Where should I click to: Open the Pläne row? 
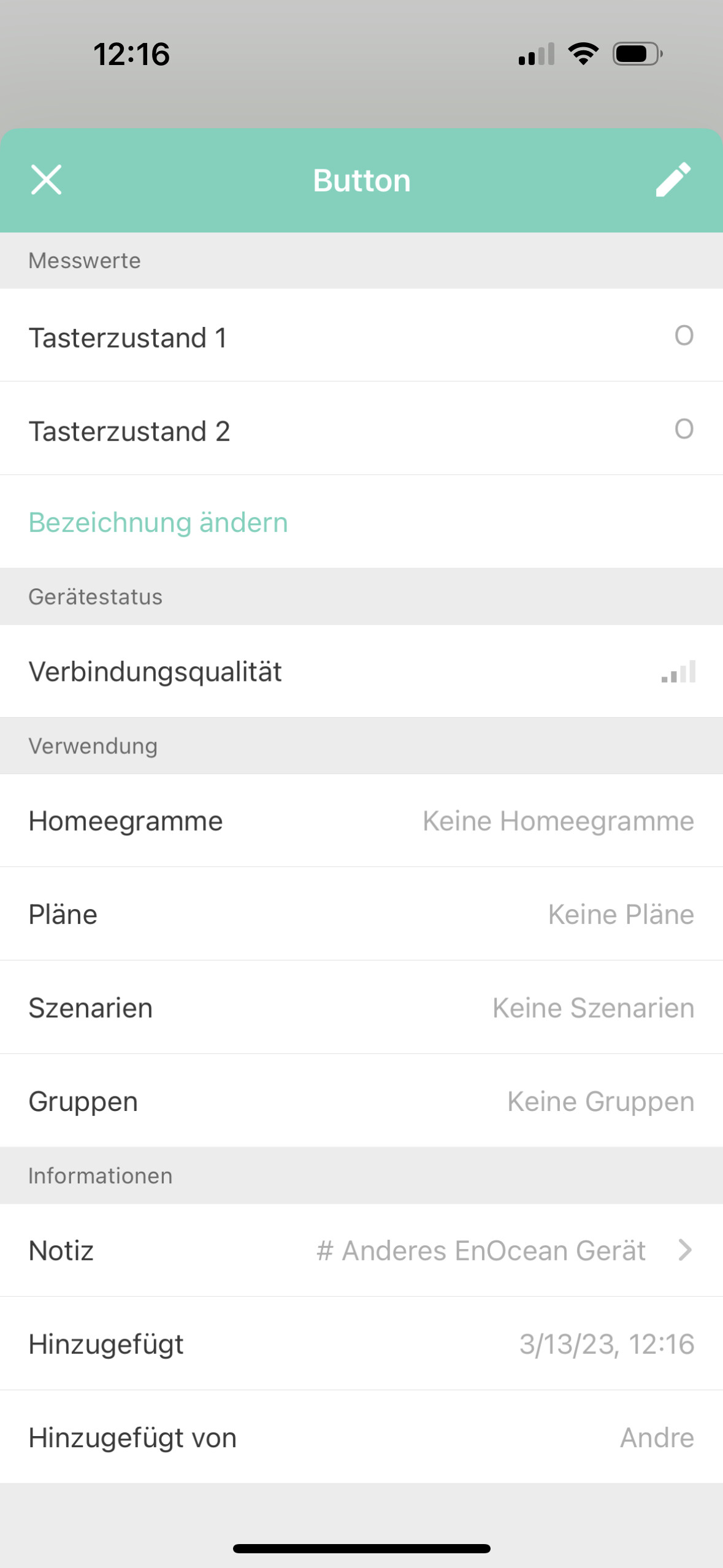point(361,914)
